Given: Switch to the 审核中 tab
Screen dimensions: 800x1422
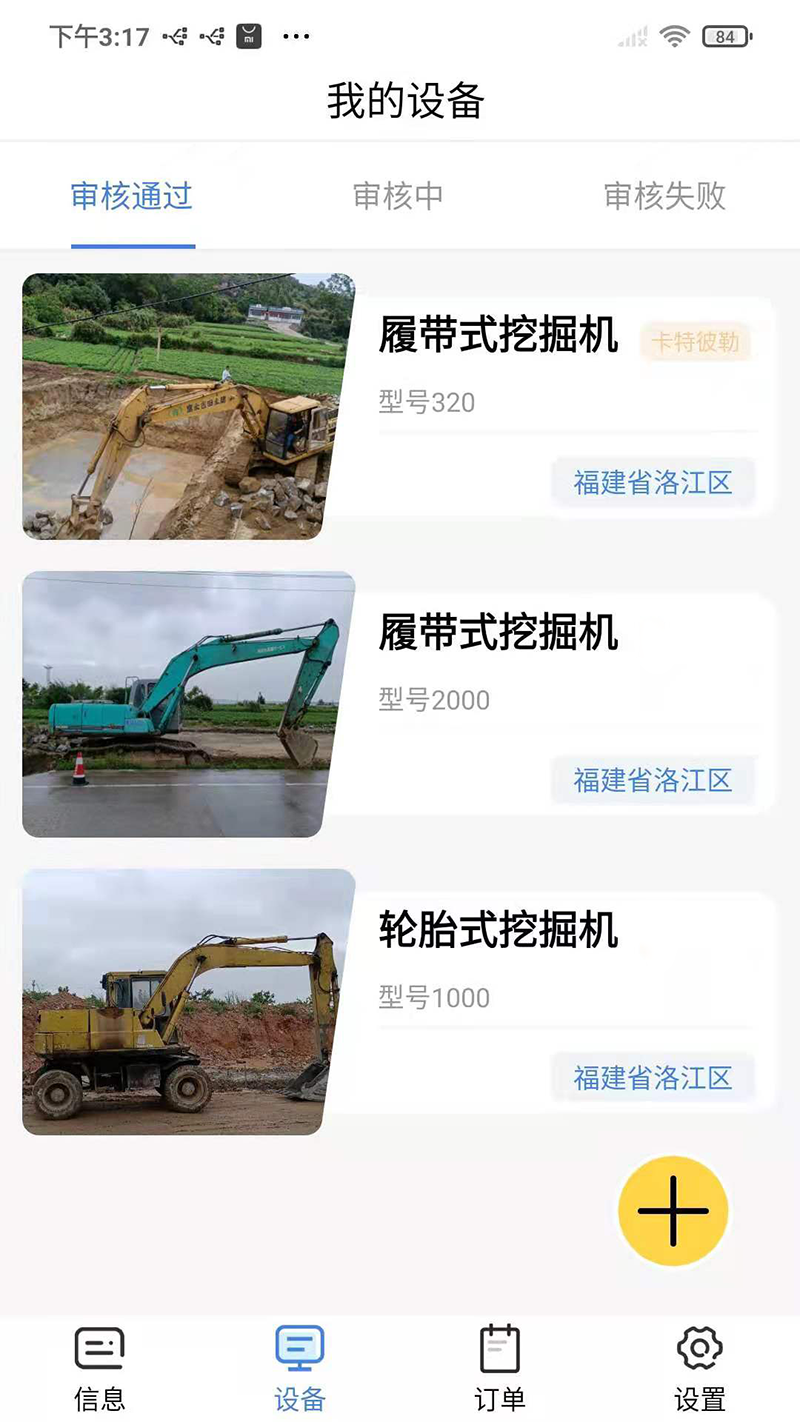Looking at the screenshot, I should pyautogui.click(x=400, y=197).
